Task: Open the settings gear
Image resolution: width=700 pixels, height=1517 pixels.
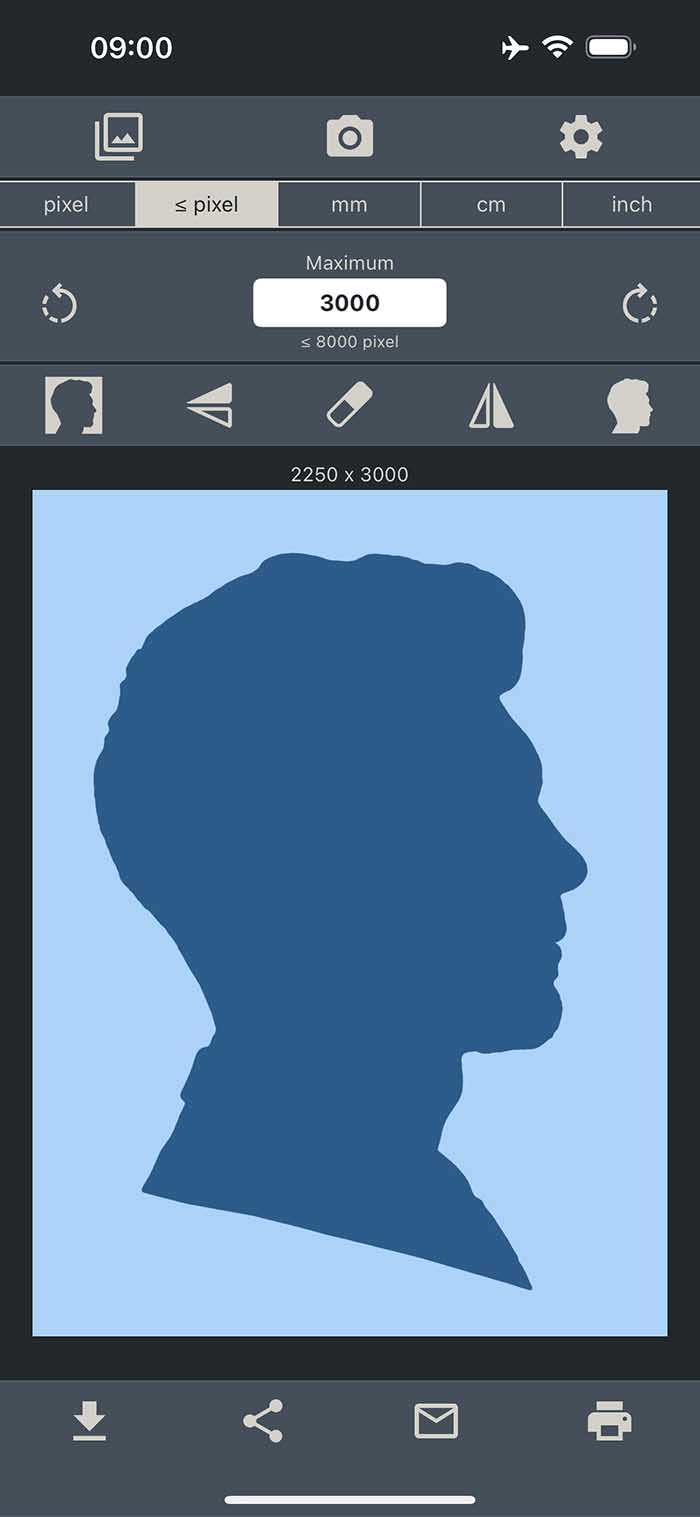Action: point(581,137)
